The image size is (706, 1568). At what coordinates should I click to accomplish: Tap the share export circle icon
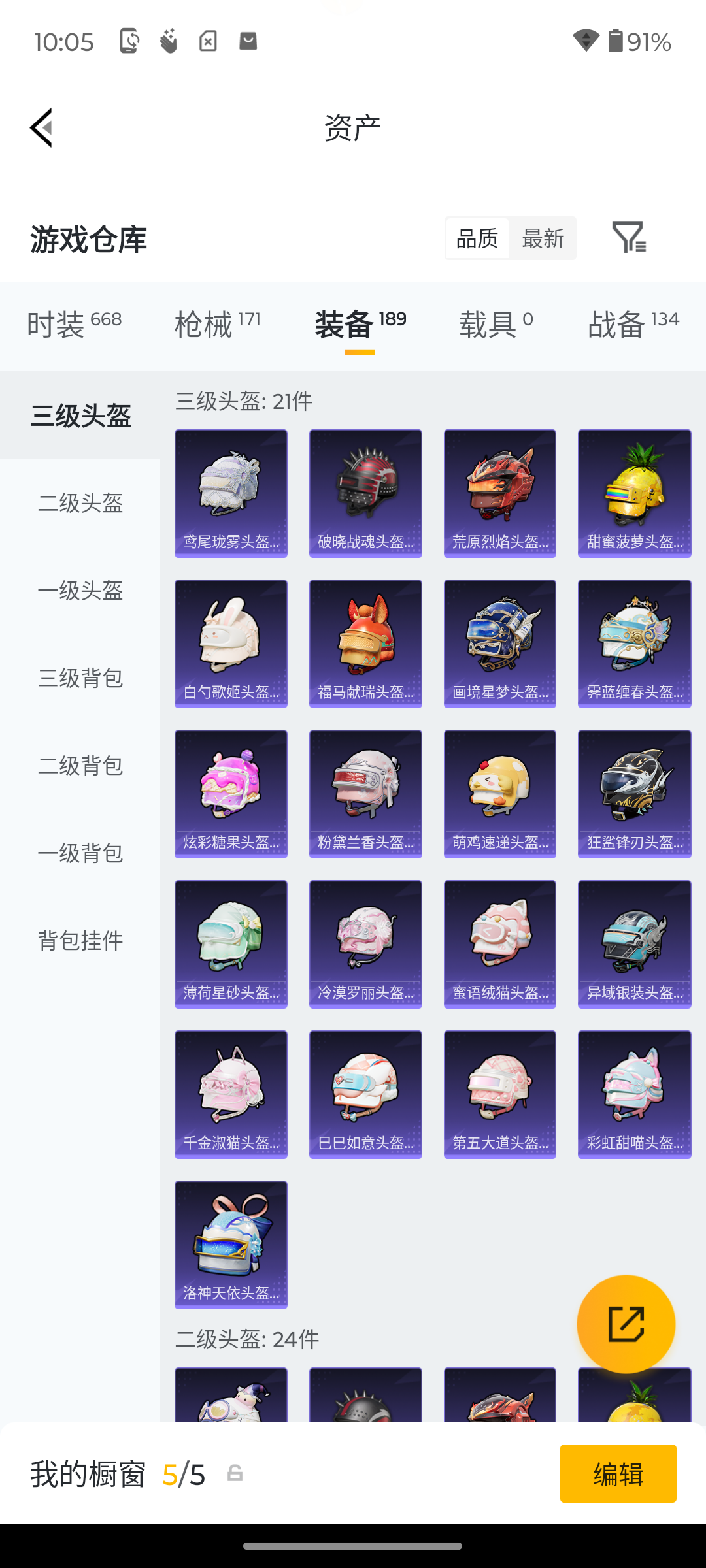pos(626,1323)
